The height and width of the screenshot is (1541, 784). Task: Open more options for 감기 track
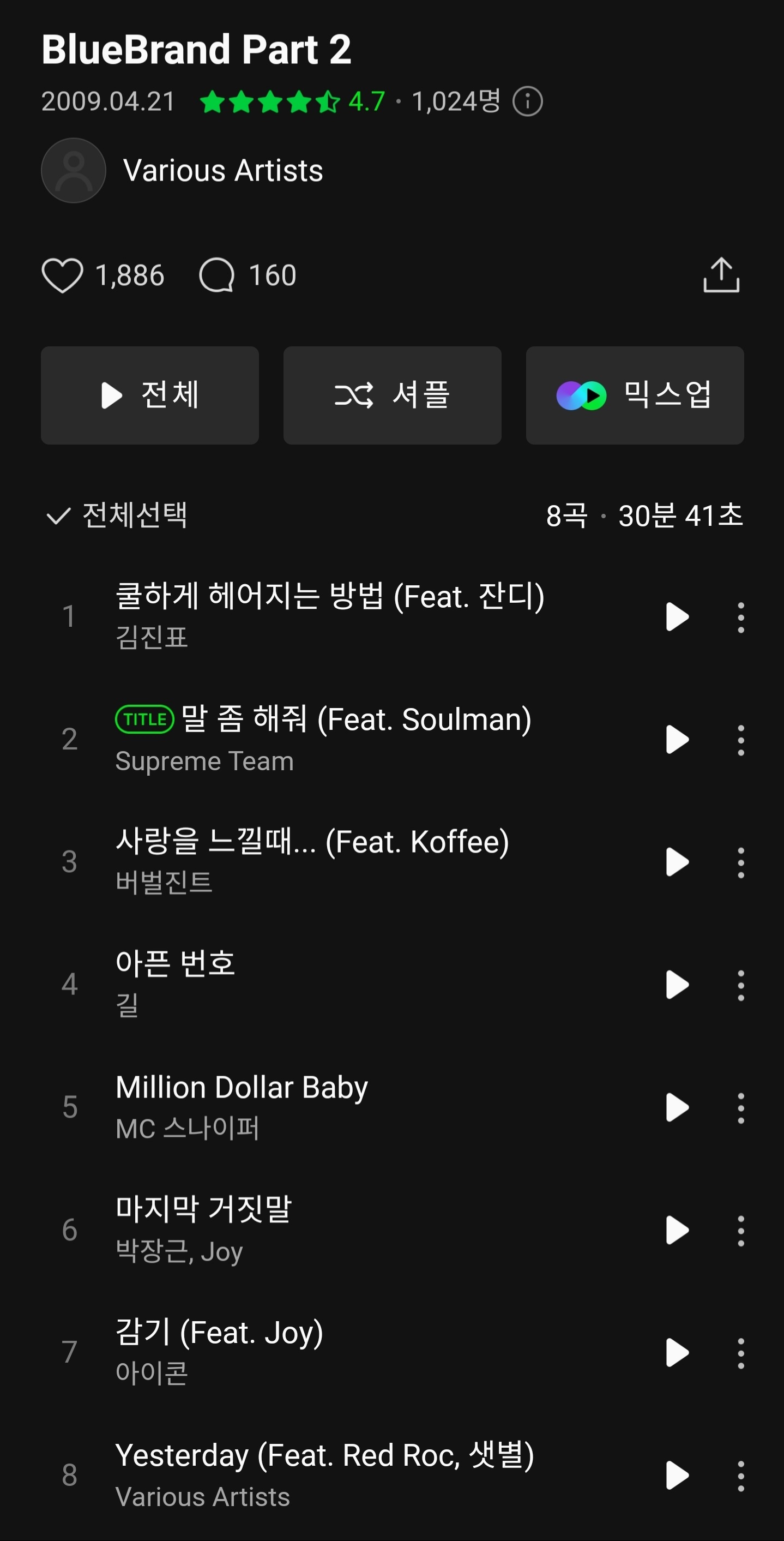pyautogui.click(x=740, y=1353)
